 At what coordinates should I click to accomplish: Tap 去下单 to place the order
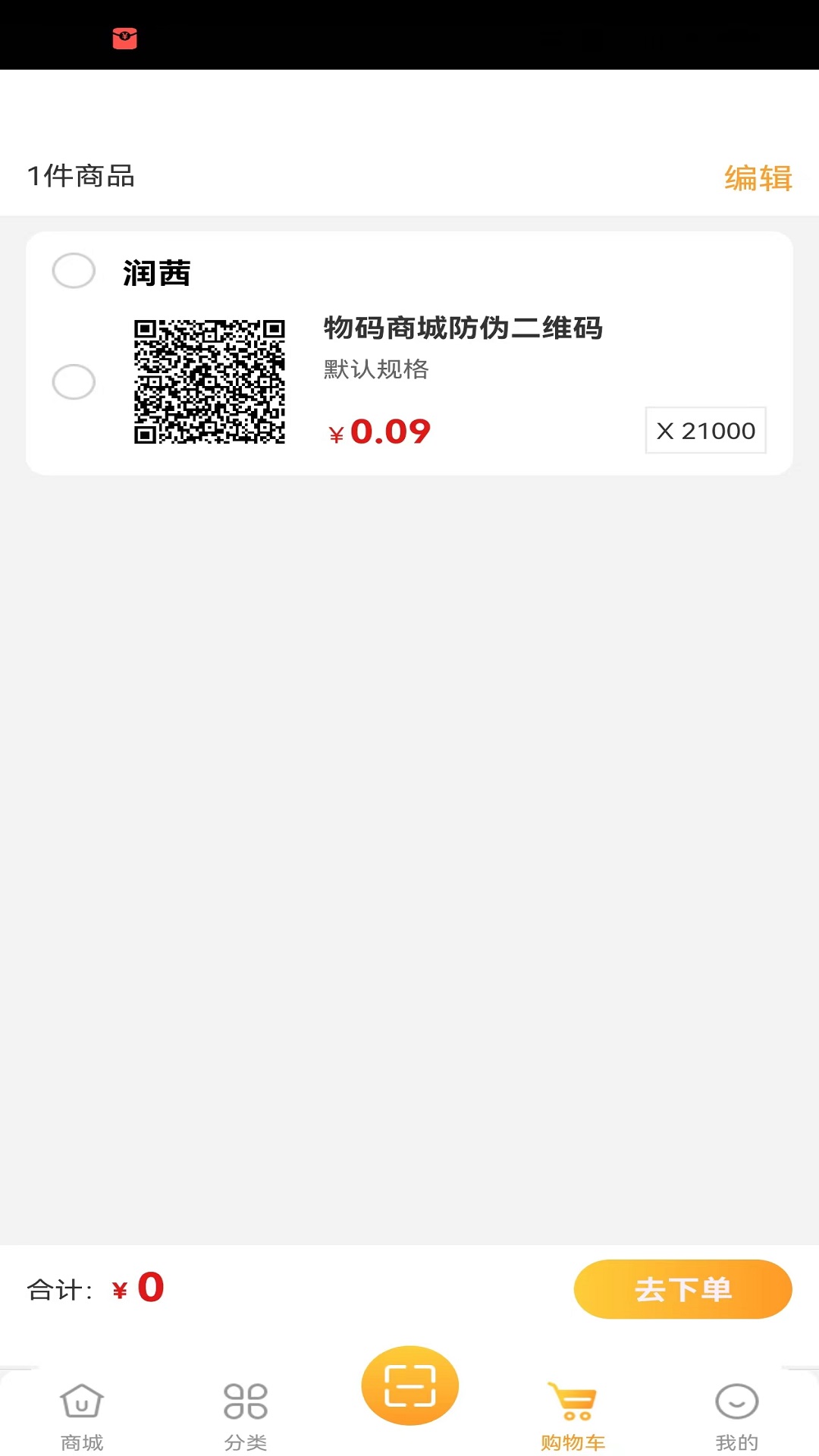click(x=682, y=1289)
